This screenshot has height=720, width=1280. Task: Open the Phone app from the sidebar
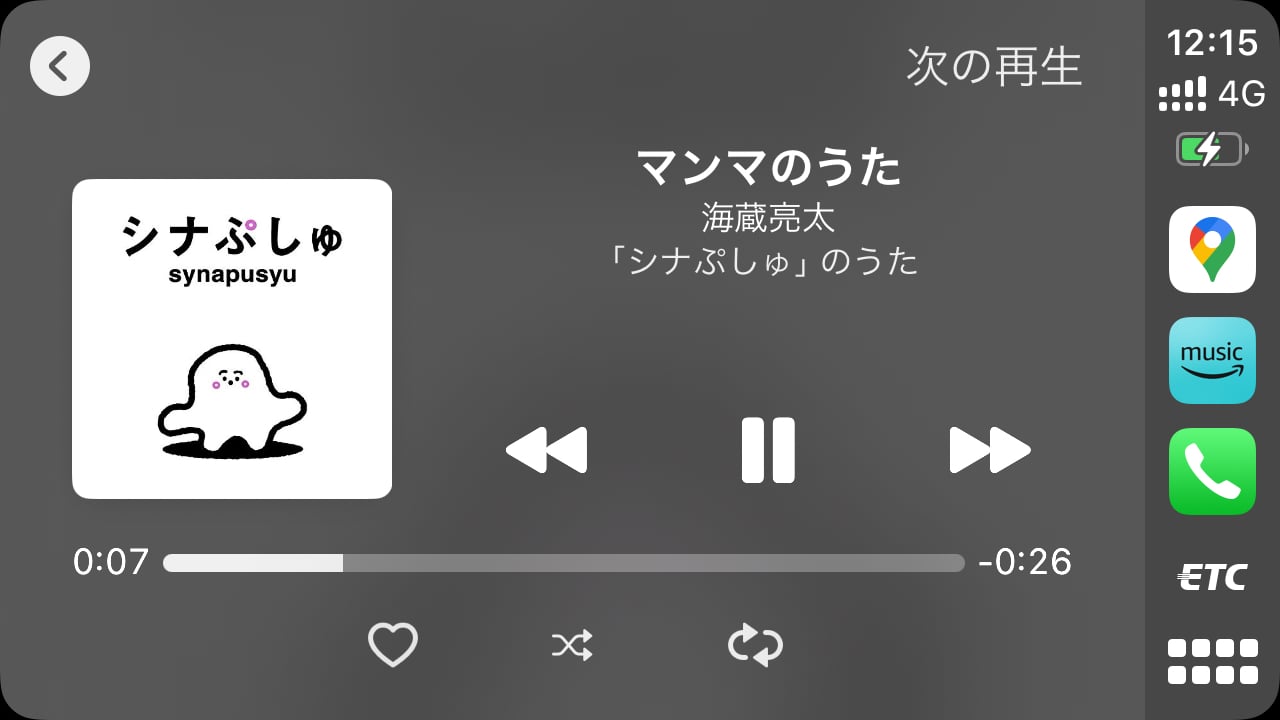[1212, 471]
